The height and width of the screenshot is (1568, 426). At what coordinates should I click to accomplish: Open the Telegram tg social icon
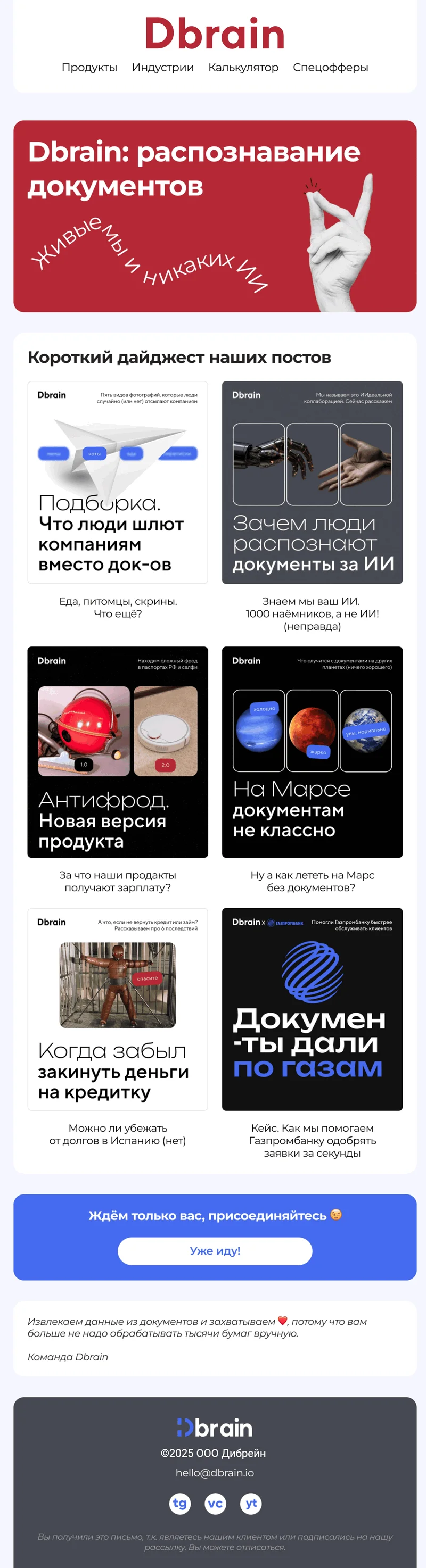click(x=180, y=1504)
